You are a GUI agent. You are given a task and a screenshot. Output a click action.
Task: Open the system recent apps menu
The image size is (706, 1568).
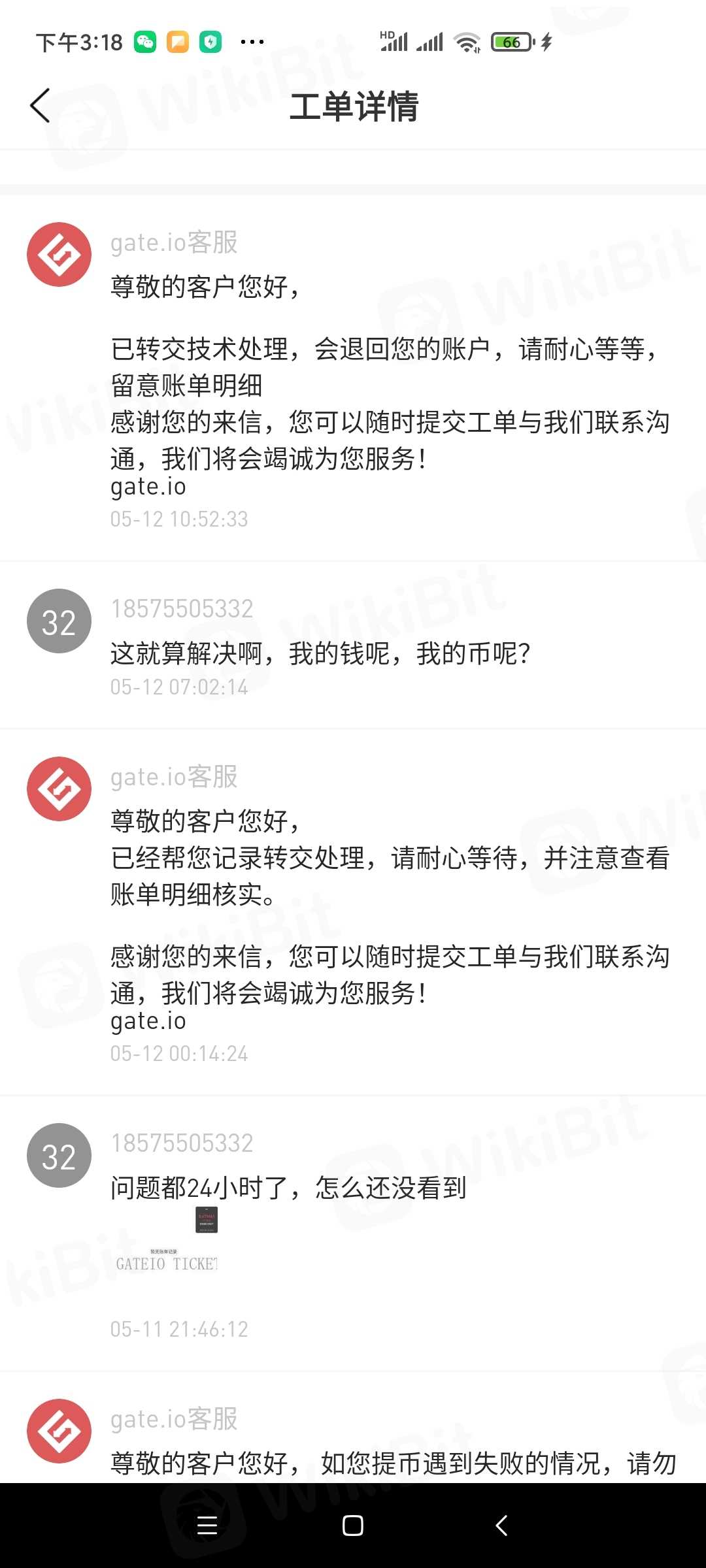coord(207,1526)
